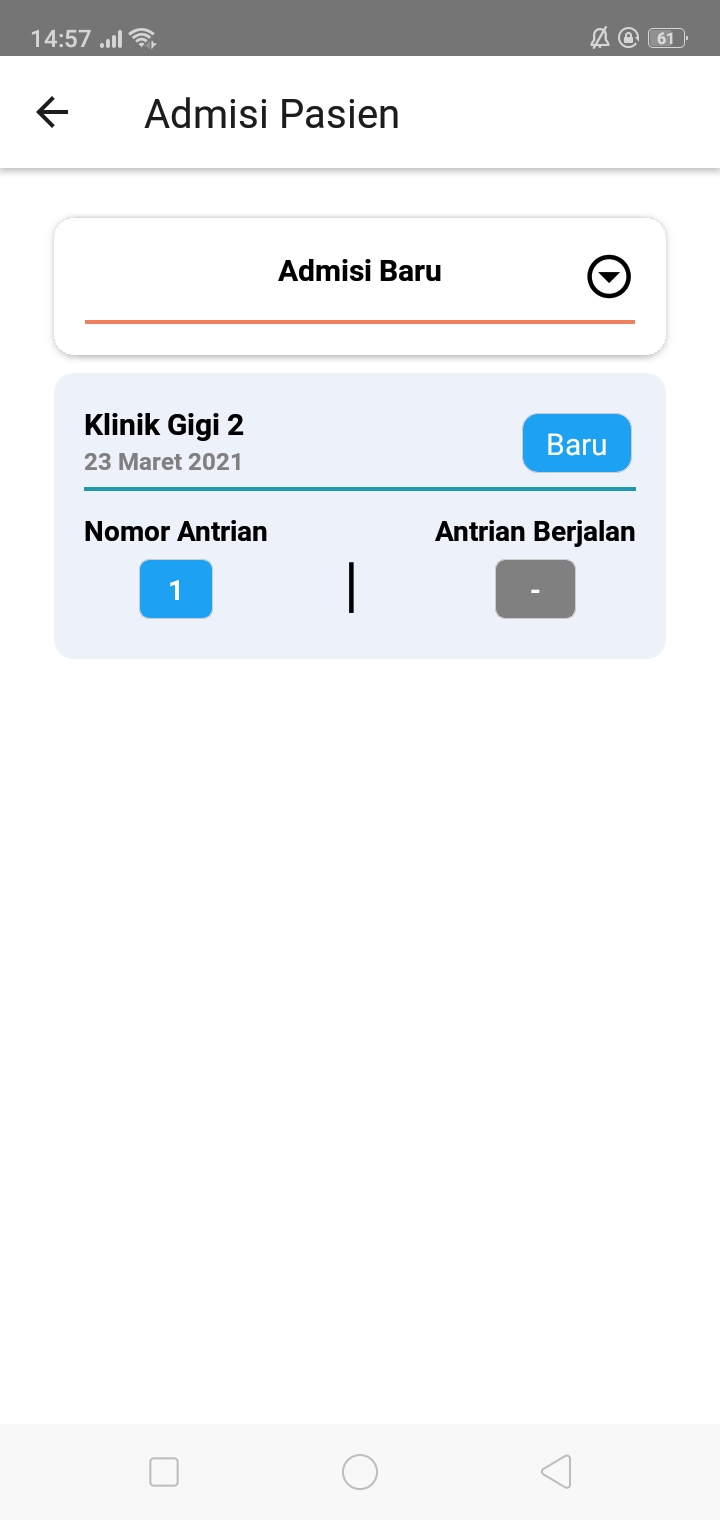The image size is (720, 1520).
Task: Tap the Baru button on Klinik Gigi 2
Action: [577, 443]
